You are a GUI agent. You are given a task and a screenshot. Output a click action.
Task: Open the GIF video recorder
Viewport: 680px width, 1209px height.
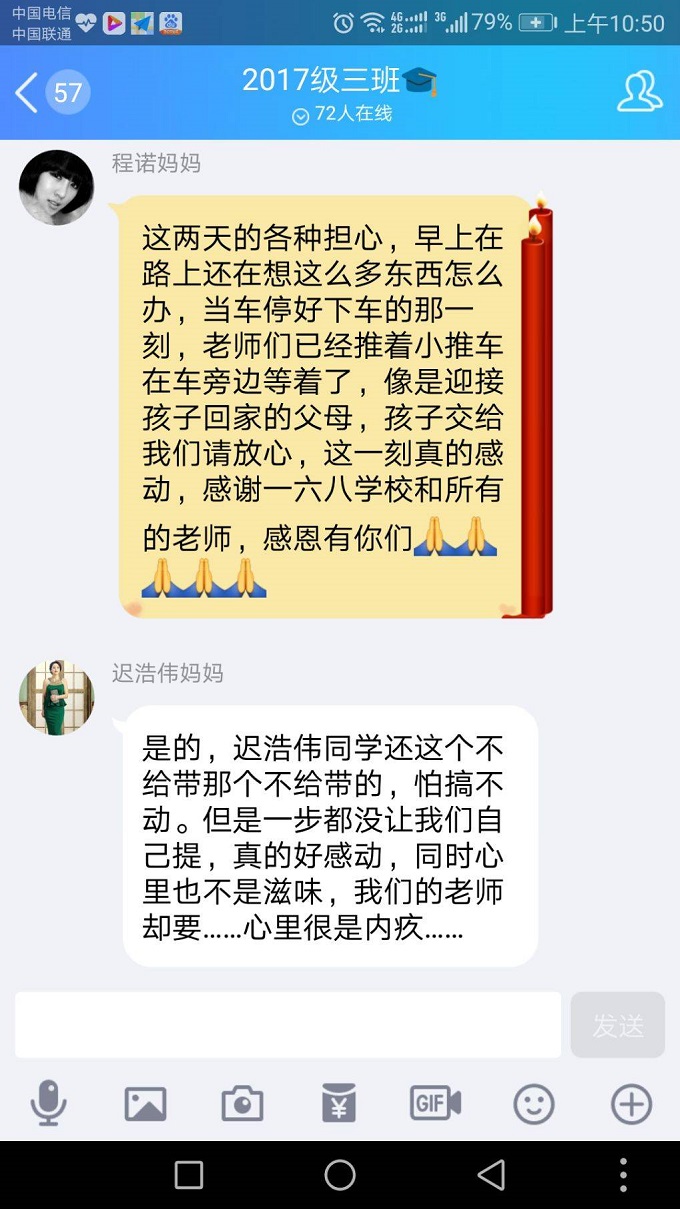(435, 1104)
